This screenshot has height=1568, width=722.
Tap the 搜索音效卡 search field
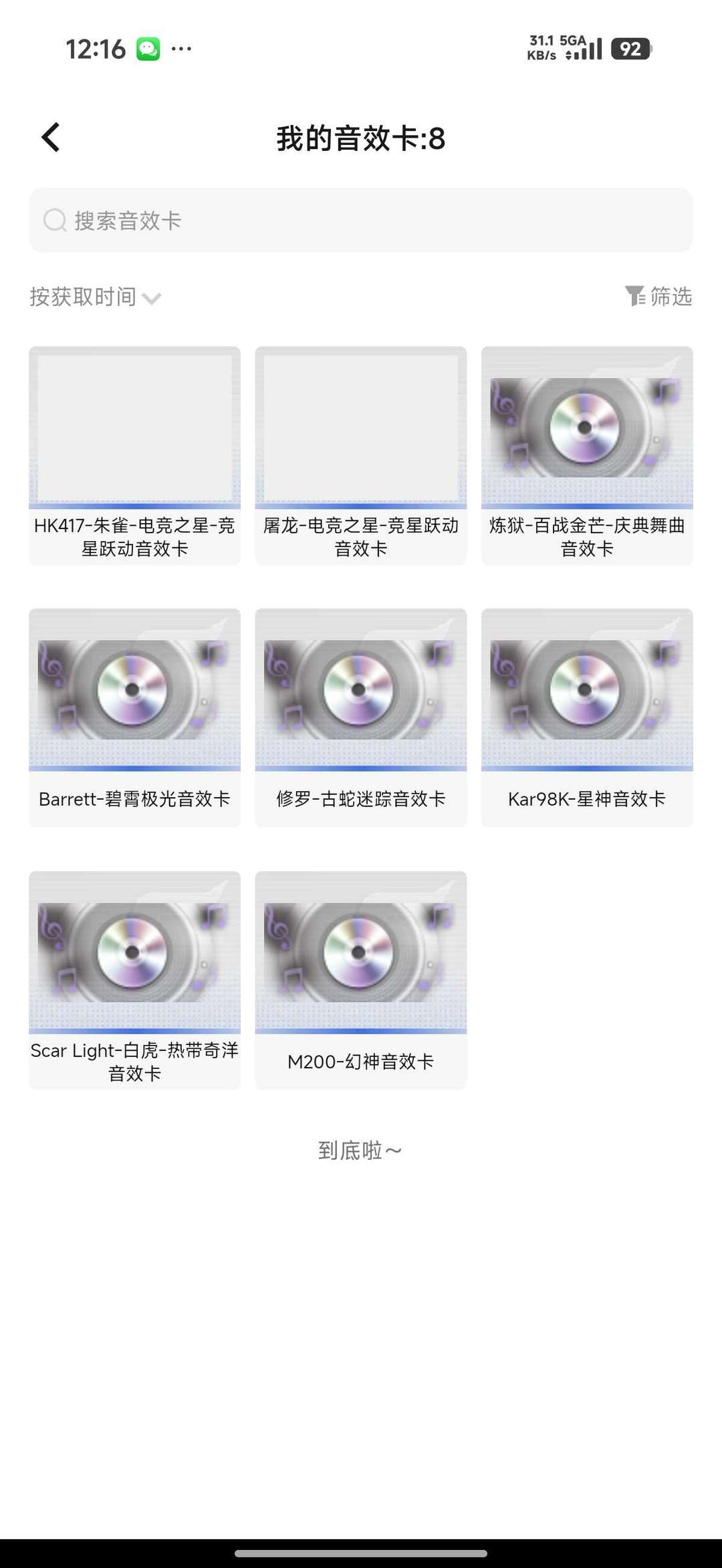pos(361,220)
